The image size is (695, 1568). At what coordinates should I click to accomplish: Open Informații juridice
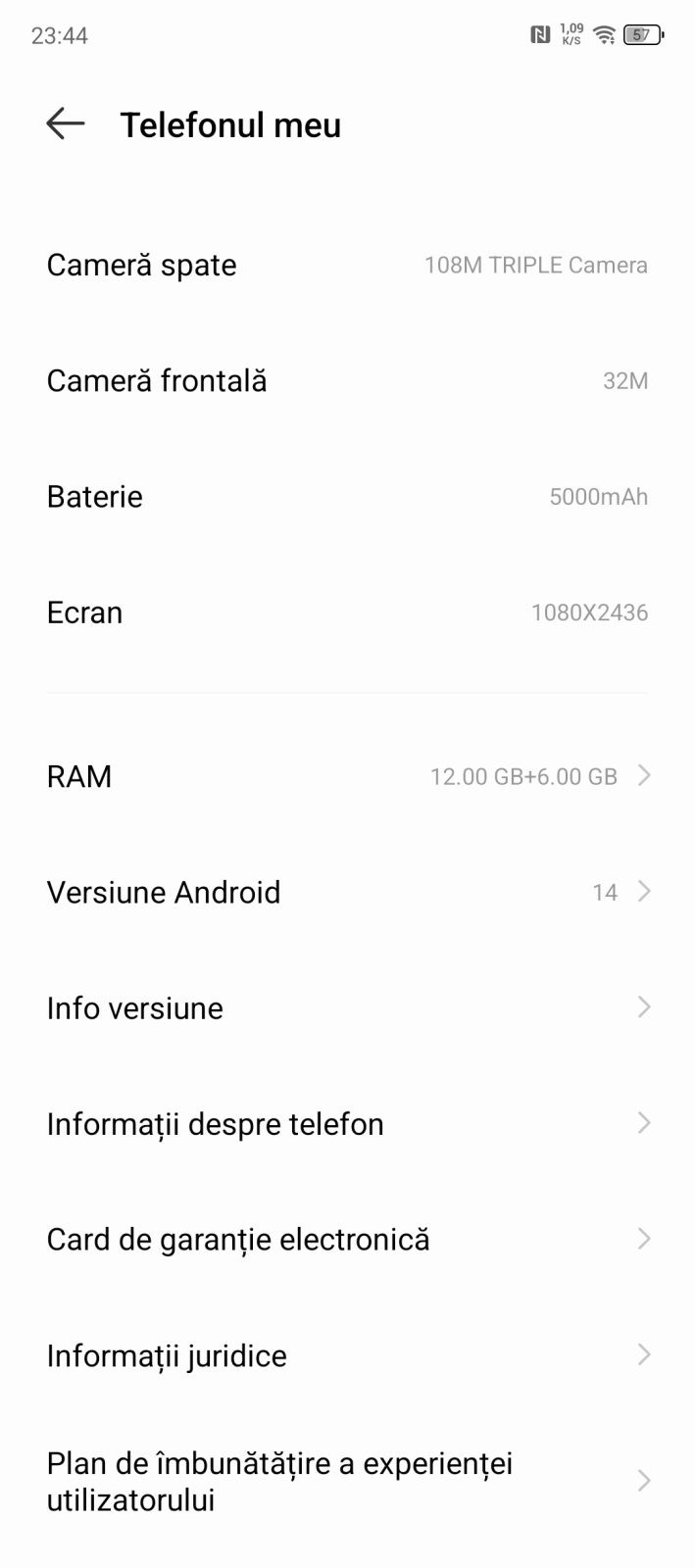point(347,1355)
